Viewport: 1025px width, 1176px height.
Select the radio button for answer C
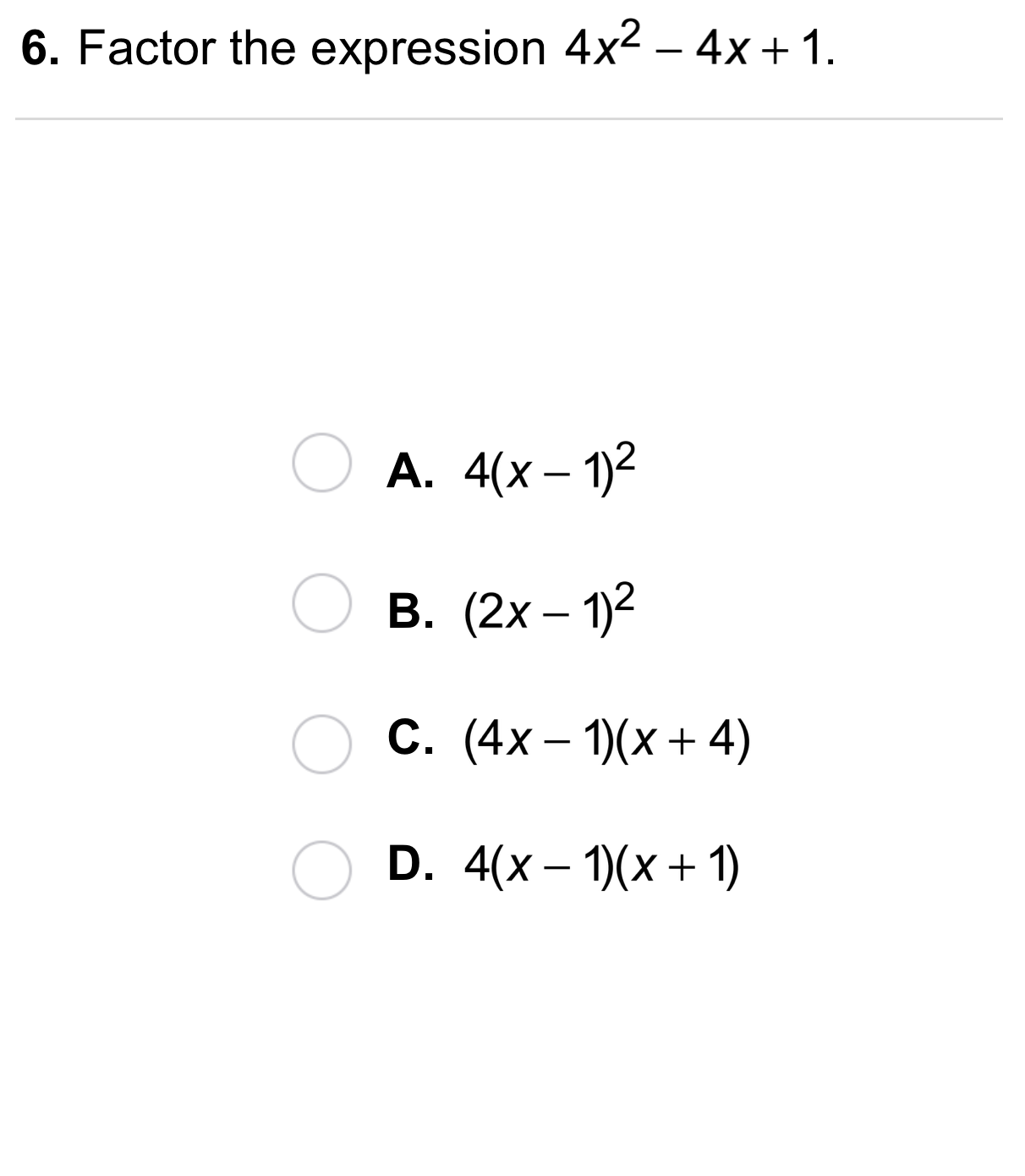click(x=323, y=745)
